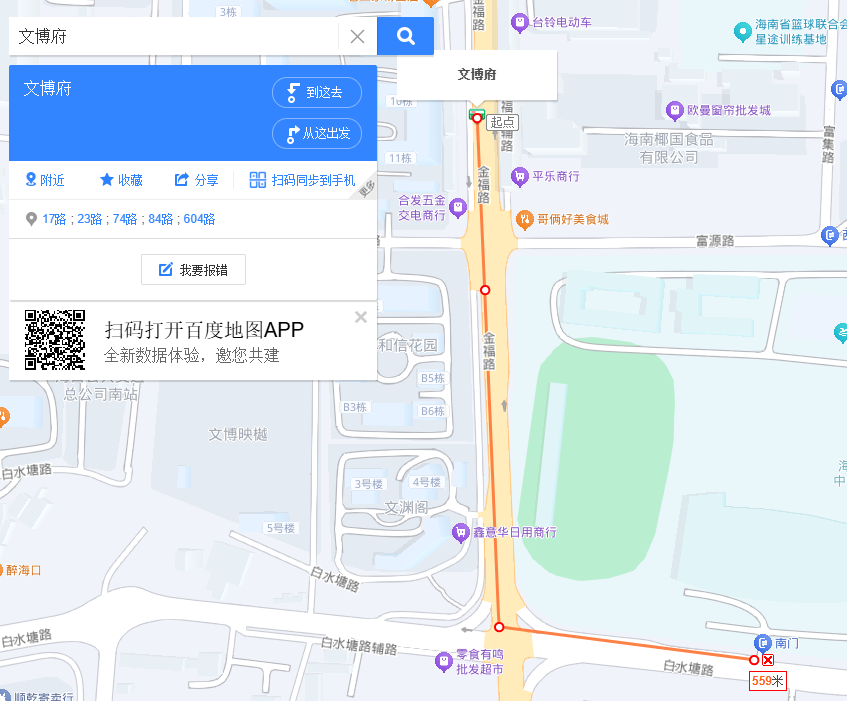Open 哥俩好美食城 restaurant marker
Image resolution: width=847 pixels, height=701 pixels.
pos(523,218)
